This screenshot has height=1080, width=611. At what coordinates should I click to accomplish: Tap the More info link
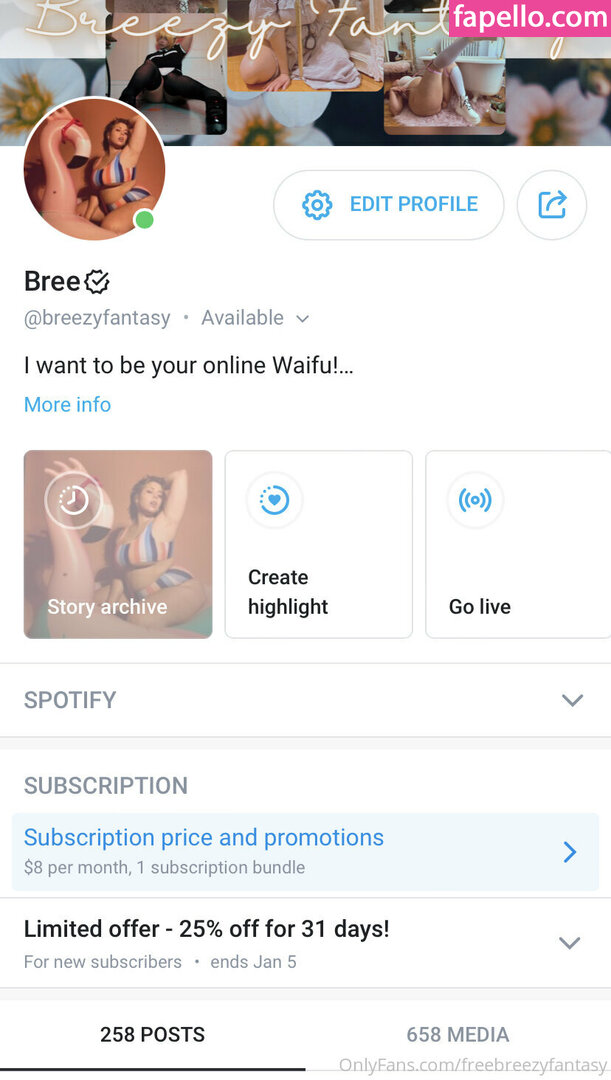67,404
